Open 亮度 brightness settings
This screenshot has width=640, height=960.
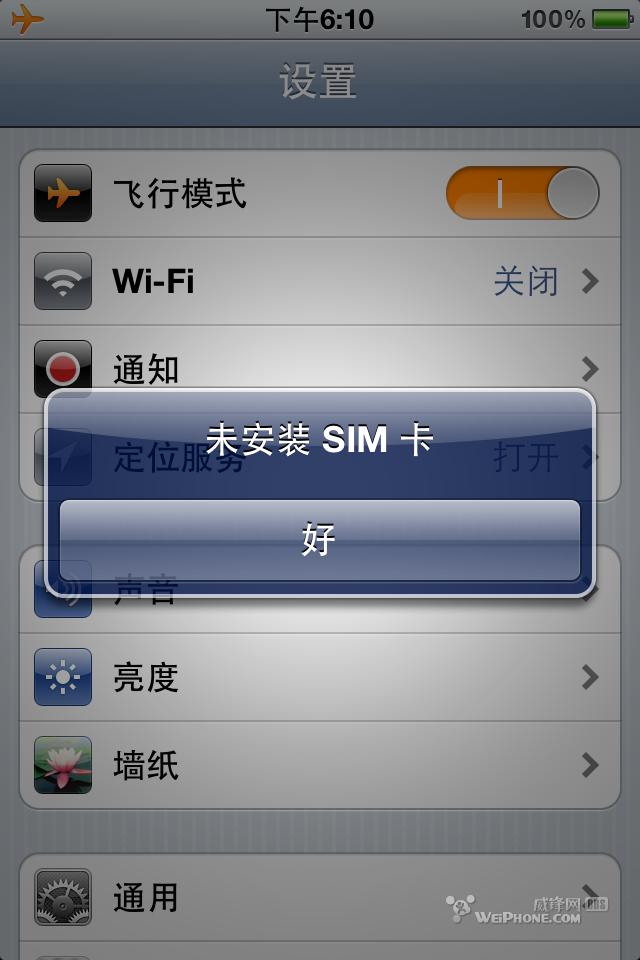pos(320,678)
